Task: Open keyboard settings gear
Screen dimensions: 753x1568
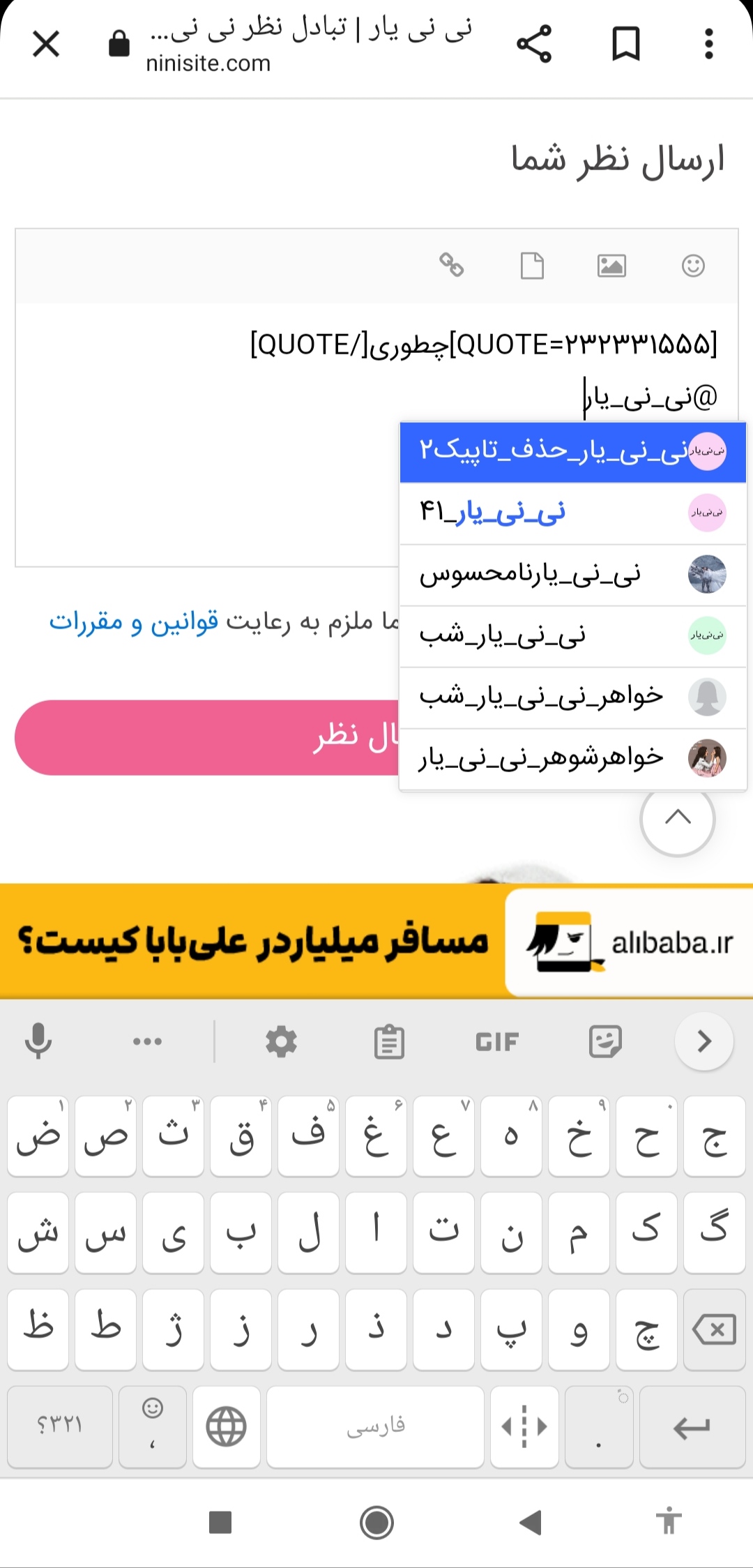Action: click(x=281, y=1042)
